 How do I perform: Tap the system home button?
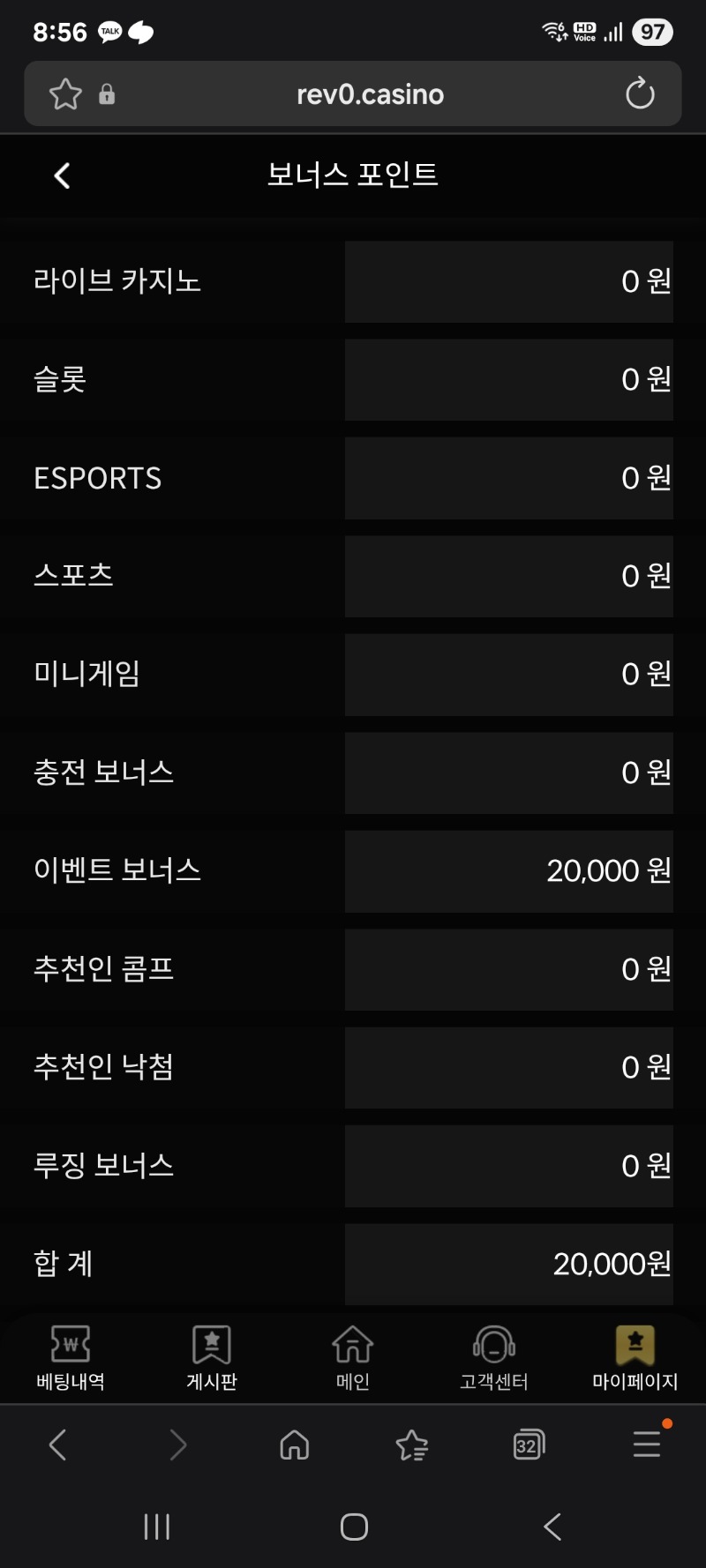point(354,1527)
